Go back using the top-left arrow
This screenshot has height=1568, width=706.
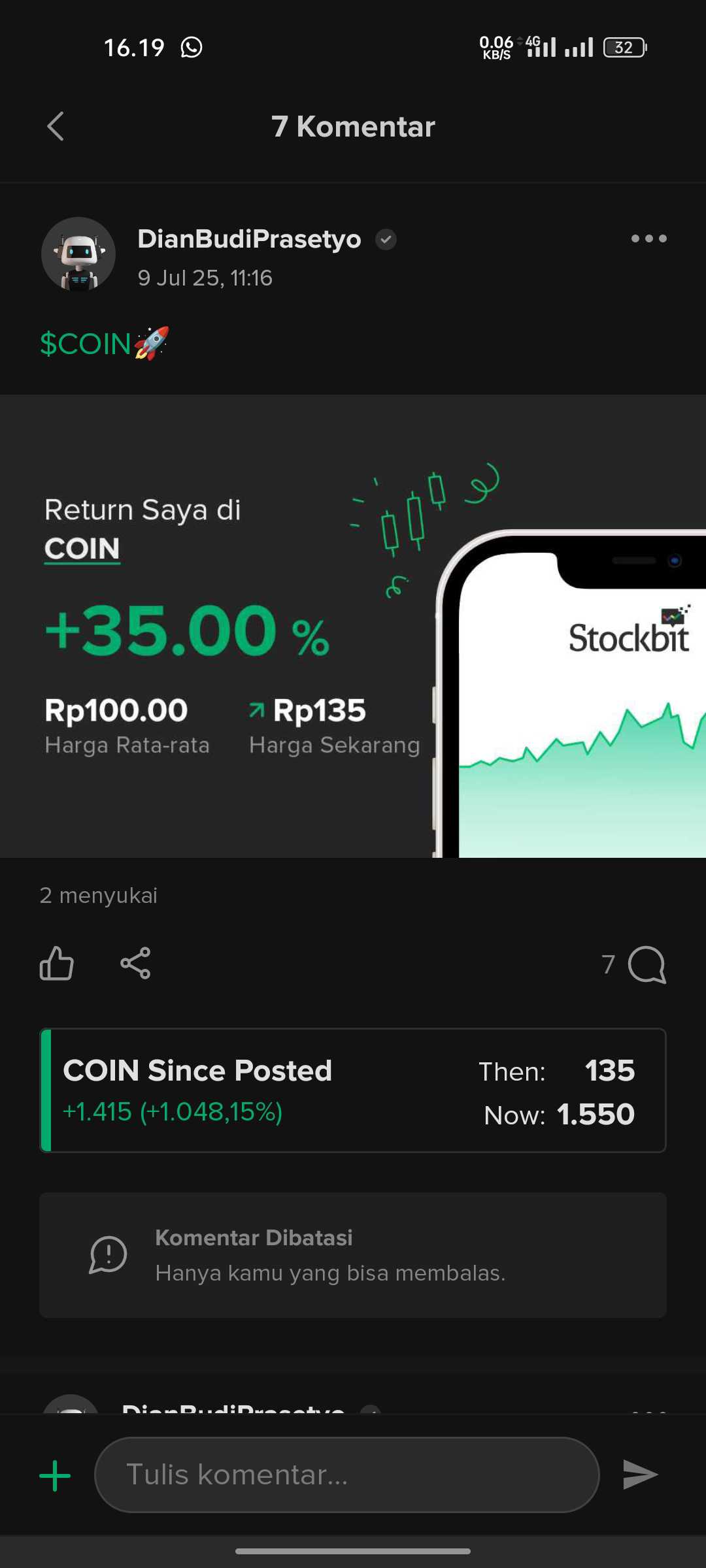click(x=56, y=126)
